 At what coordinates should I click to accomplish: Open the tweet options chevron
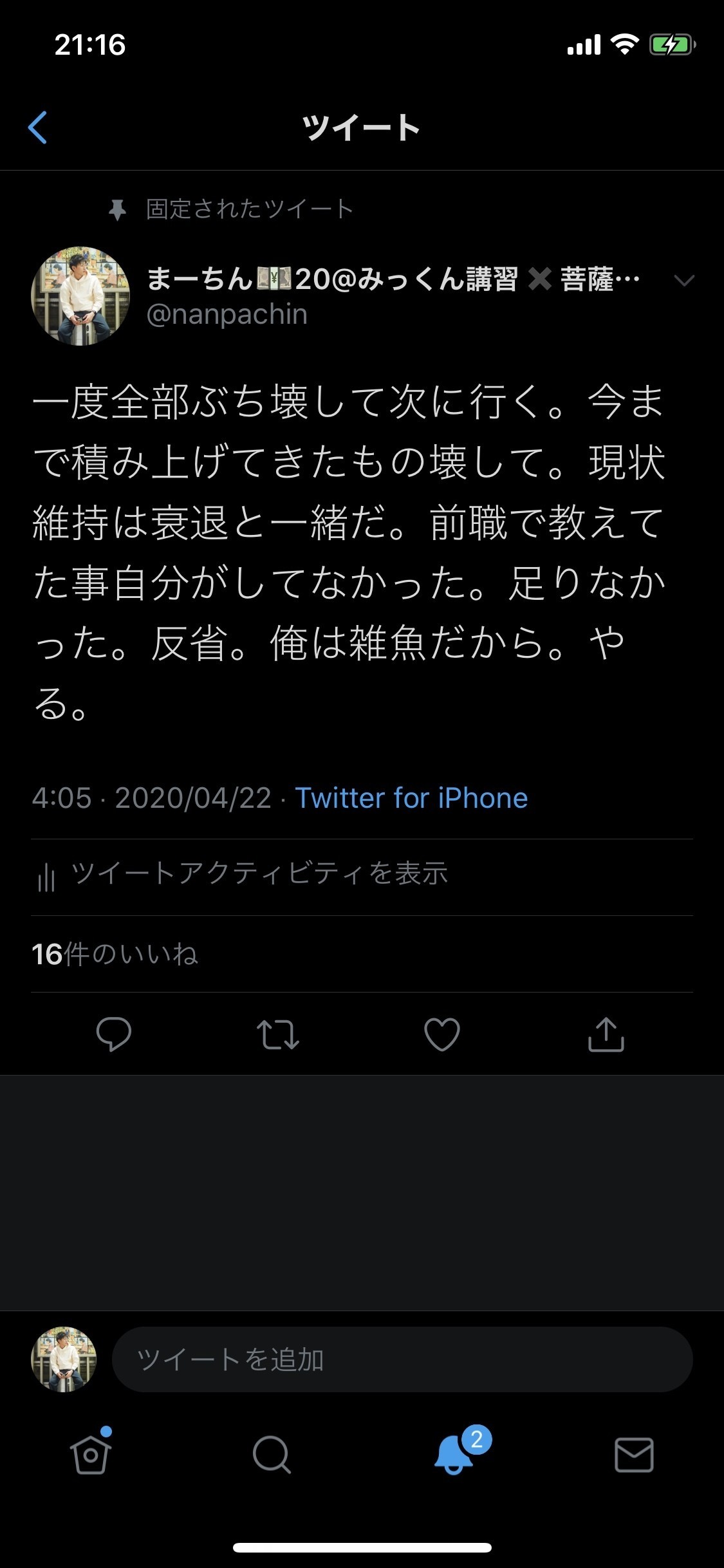[683, 281]
